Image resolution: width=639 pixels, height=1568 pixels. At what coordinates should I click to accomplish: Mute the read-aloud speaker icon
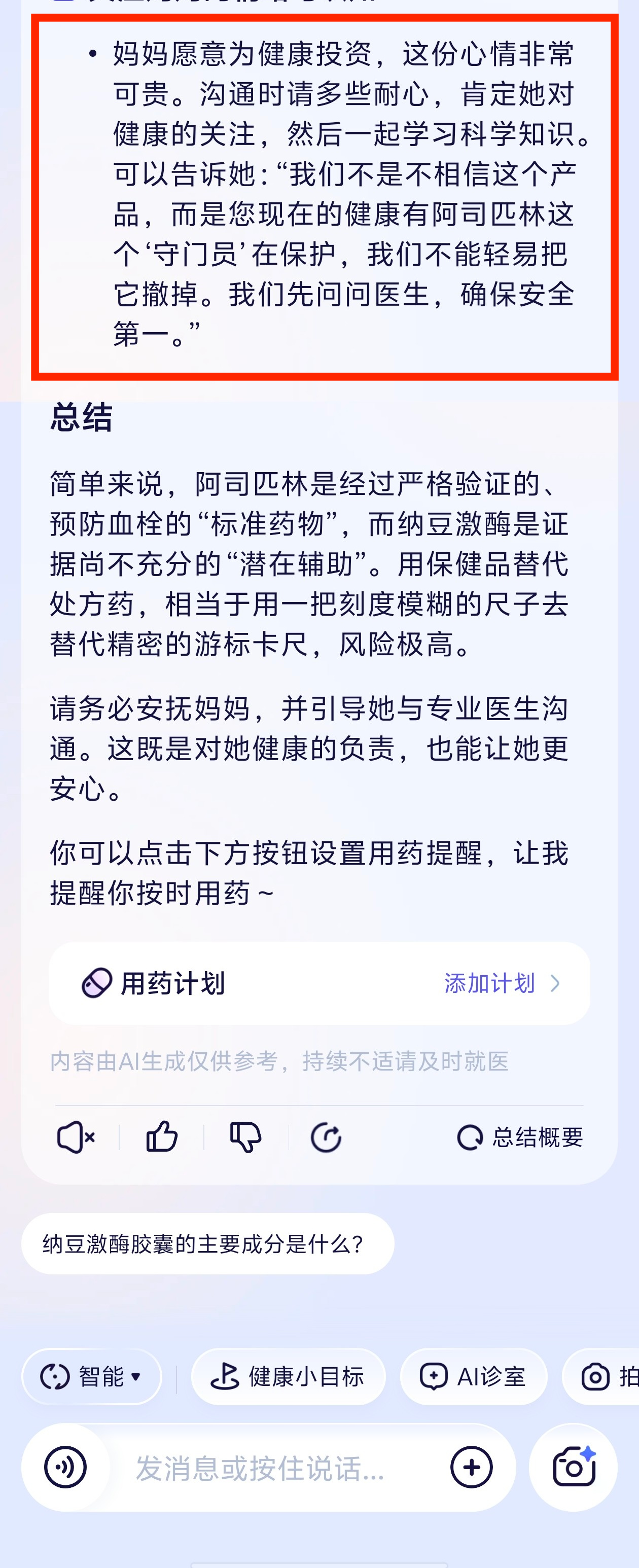[76, 1136]
